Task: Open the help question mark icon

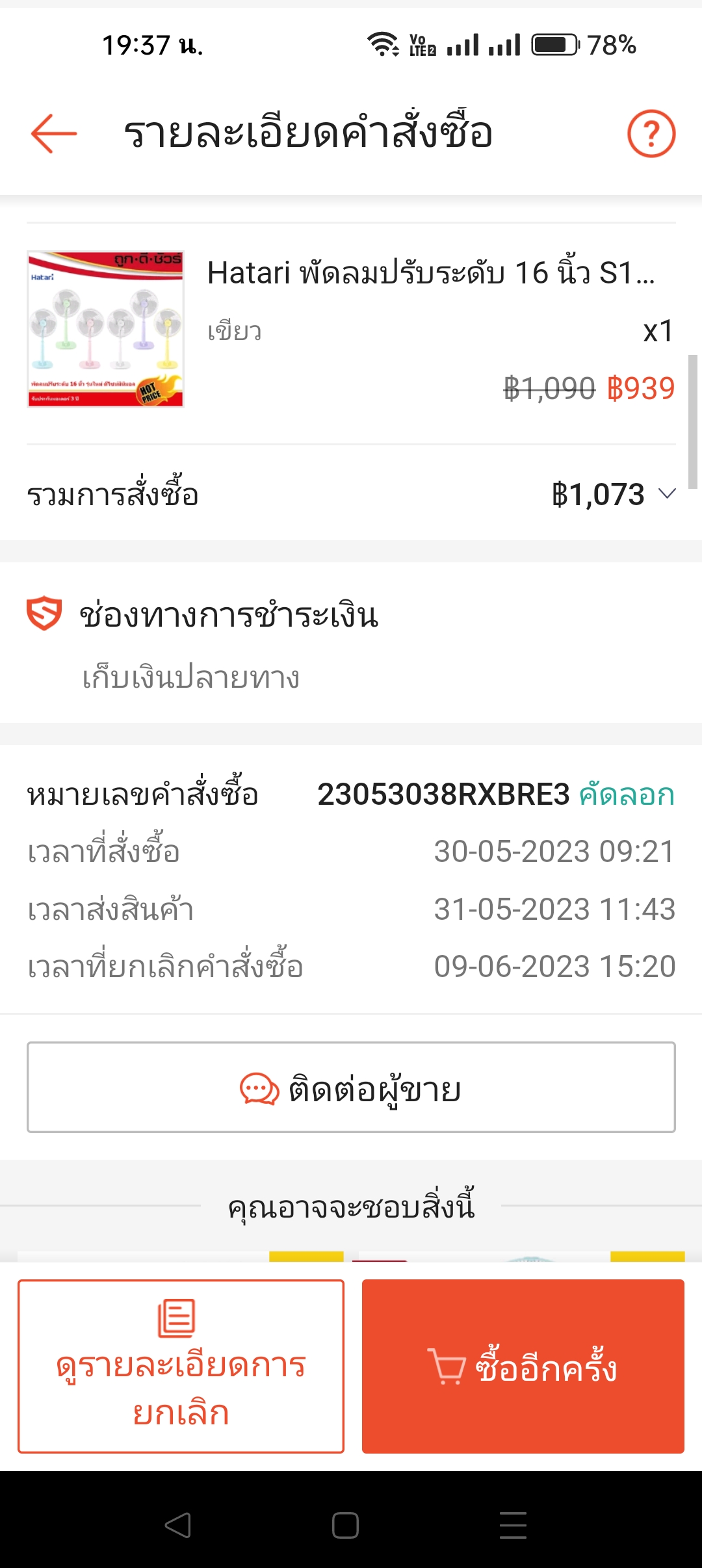Action: pos(651,133)
